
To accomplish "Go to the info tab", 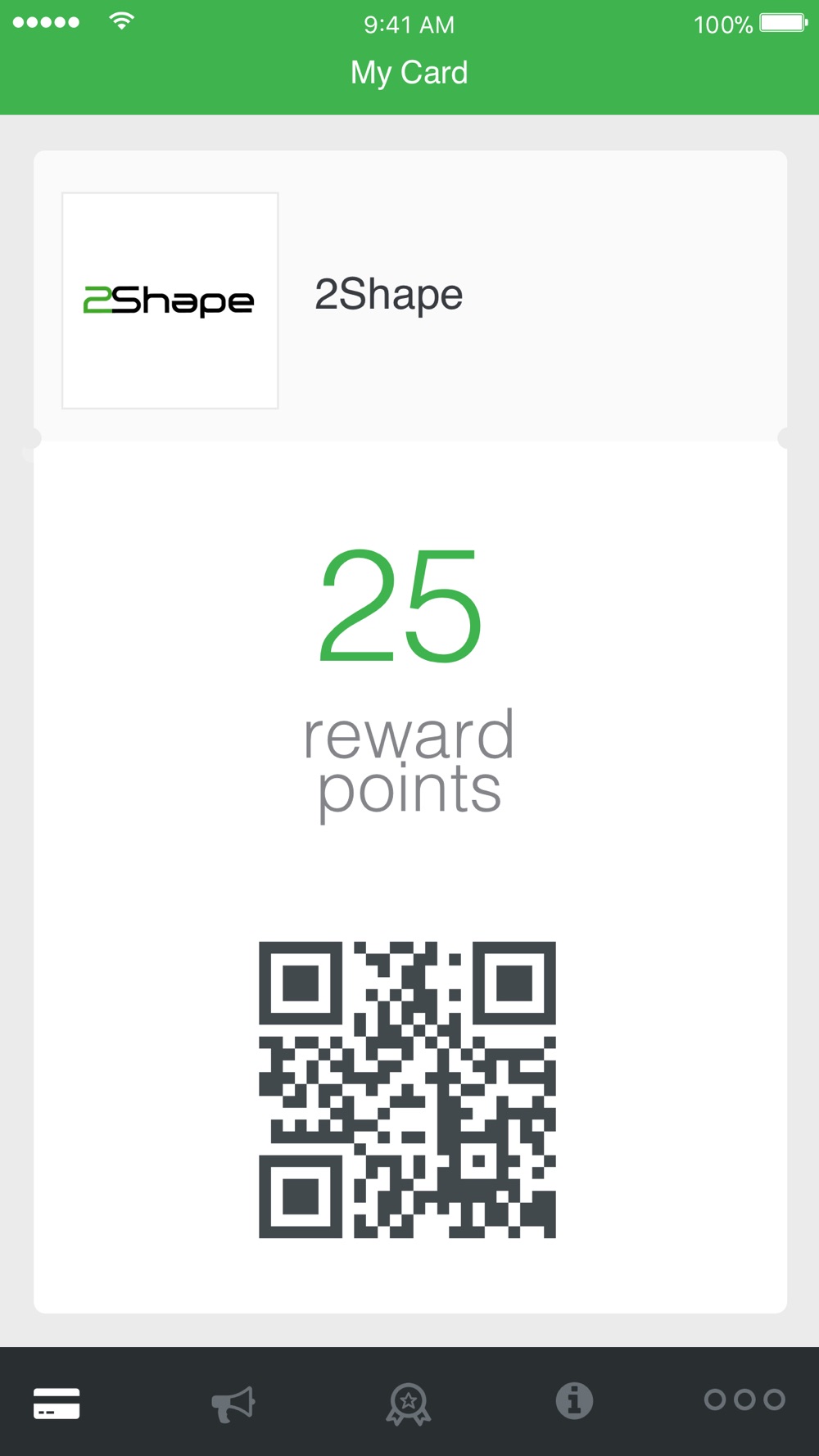I will 574,1400.
